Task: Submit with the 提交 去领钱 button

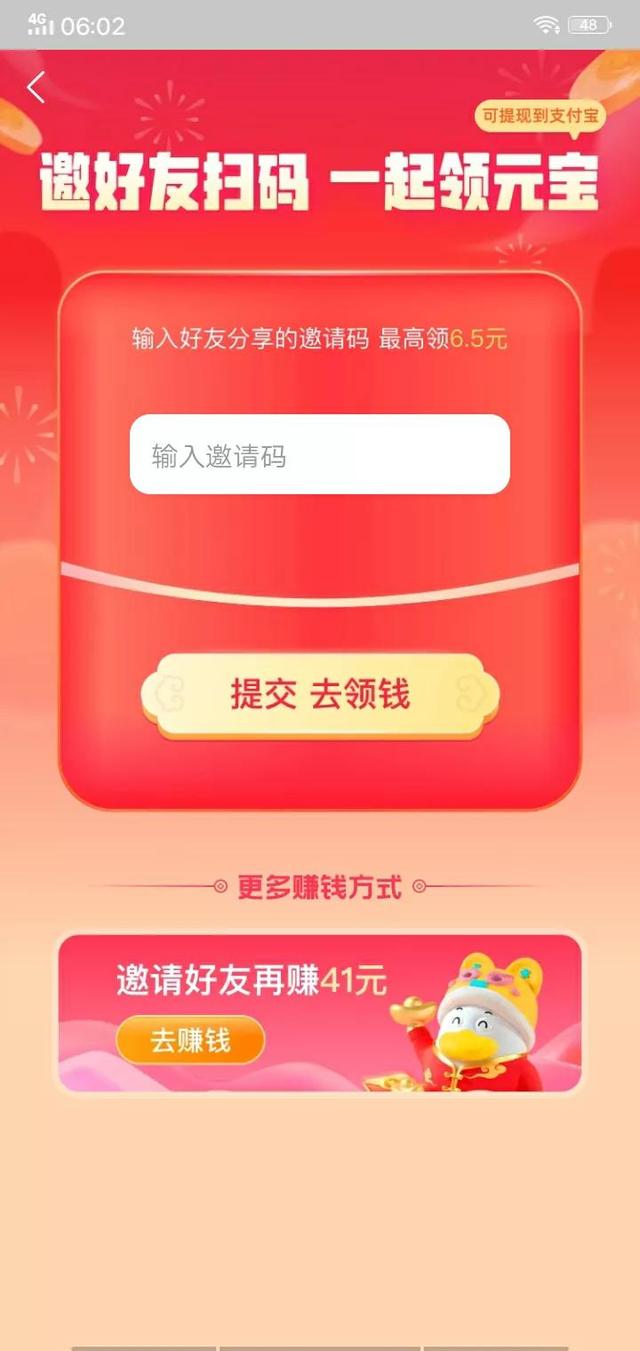Action: 320,695
